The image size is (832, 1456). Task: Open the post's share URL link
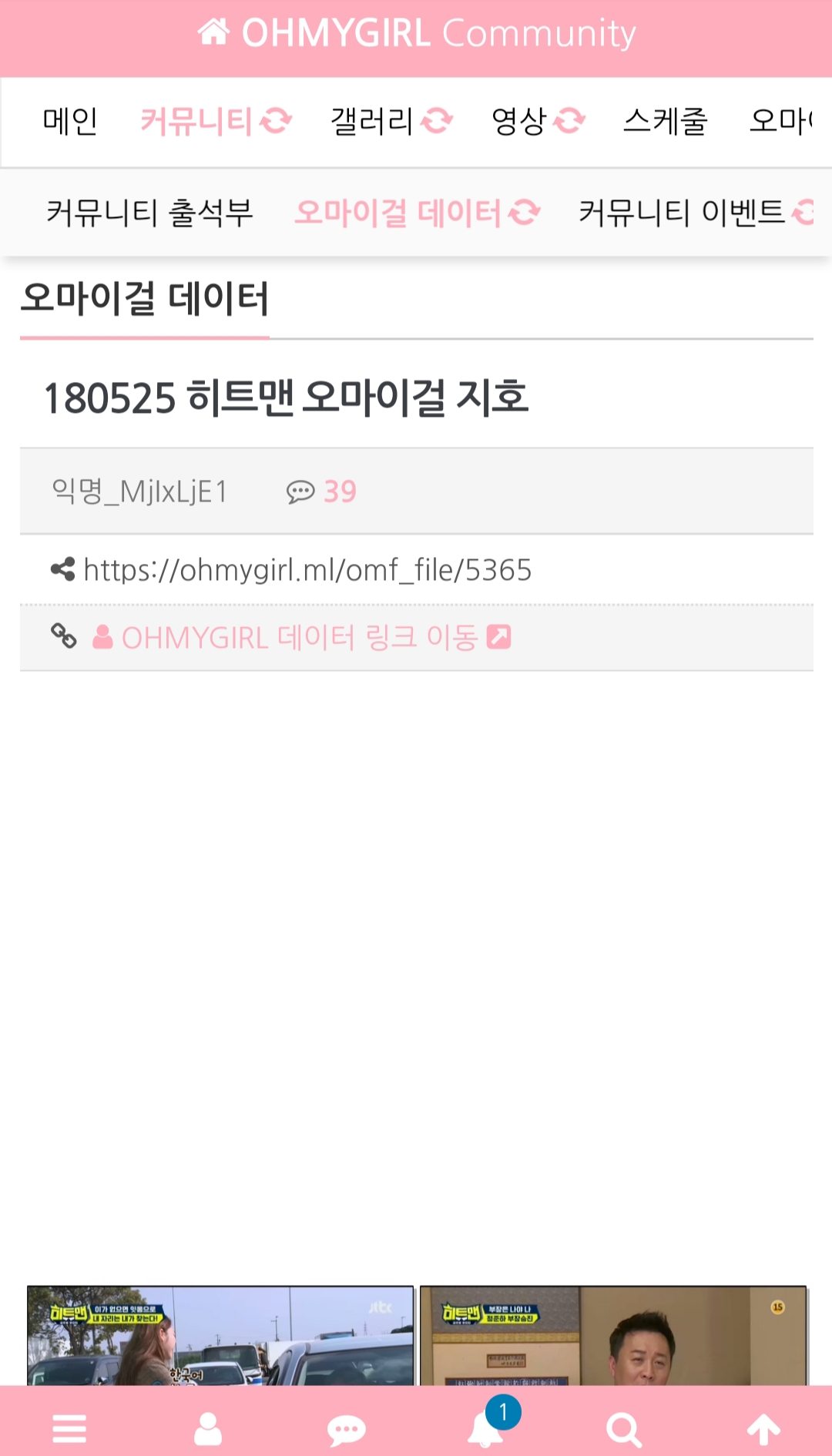307,570
